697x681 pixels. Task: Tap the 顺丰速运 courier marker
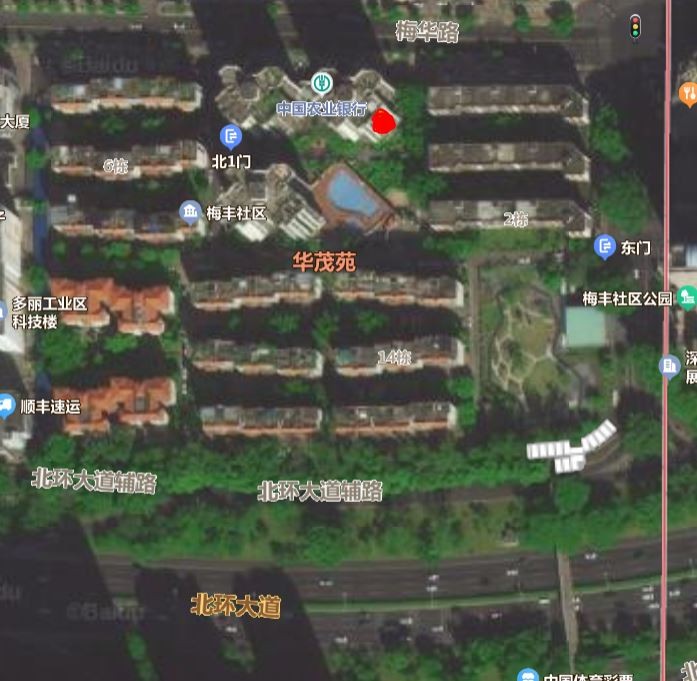point(7,406)
